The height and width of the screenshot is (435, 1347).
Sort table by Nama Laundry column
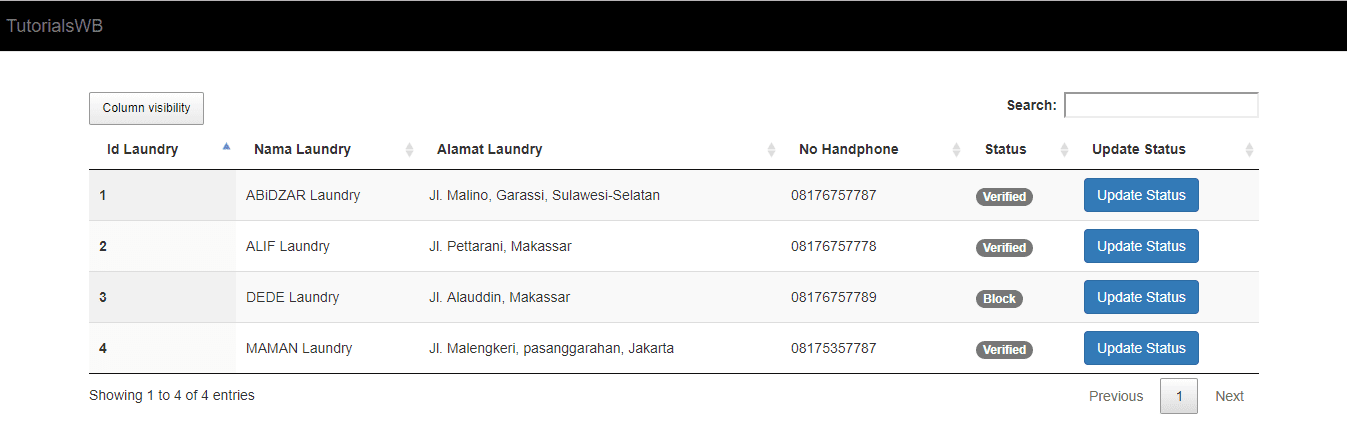(327, 149)
